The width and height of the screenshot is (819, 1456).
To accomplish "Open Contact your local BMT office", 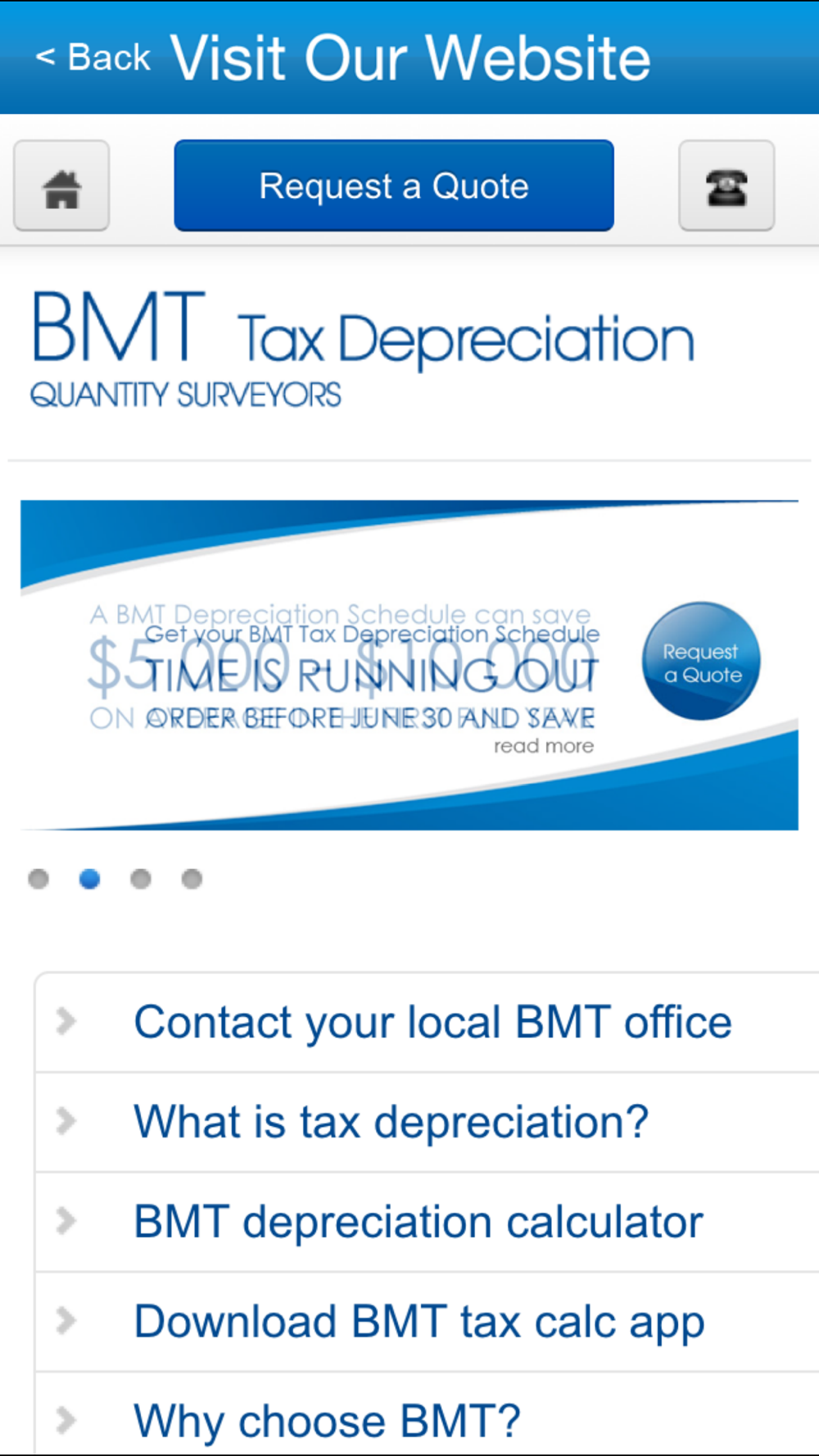I will tap(427, 1022).
